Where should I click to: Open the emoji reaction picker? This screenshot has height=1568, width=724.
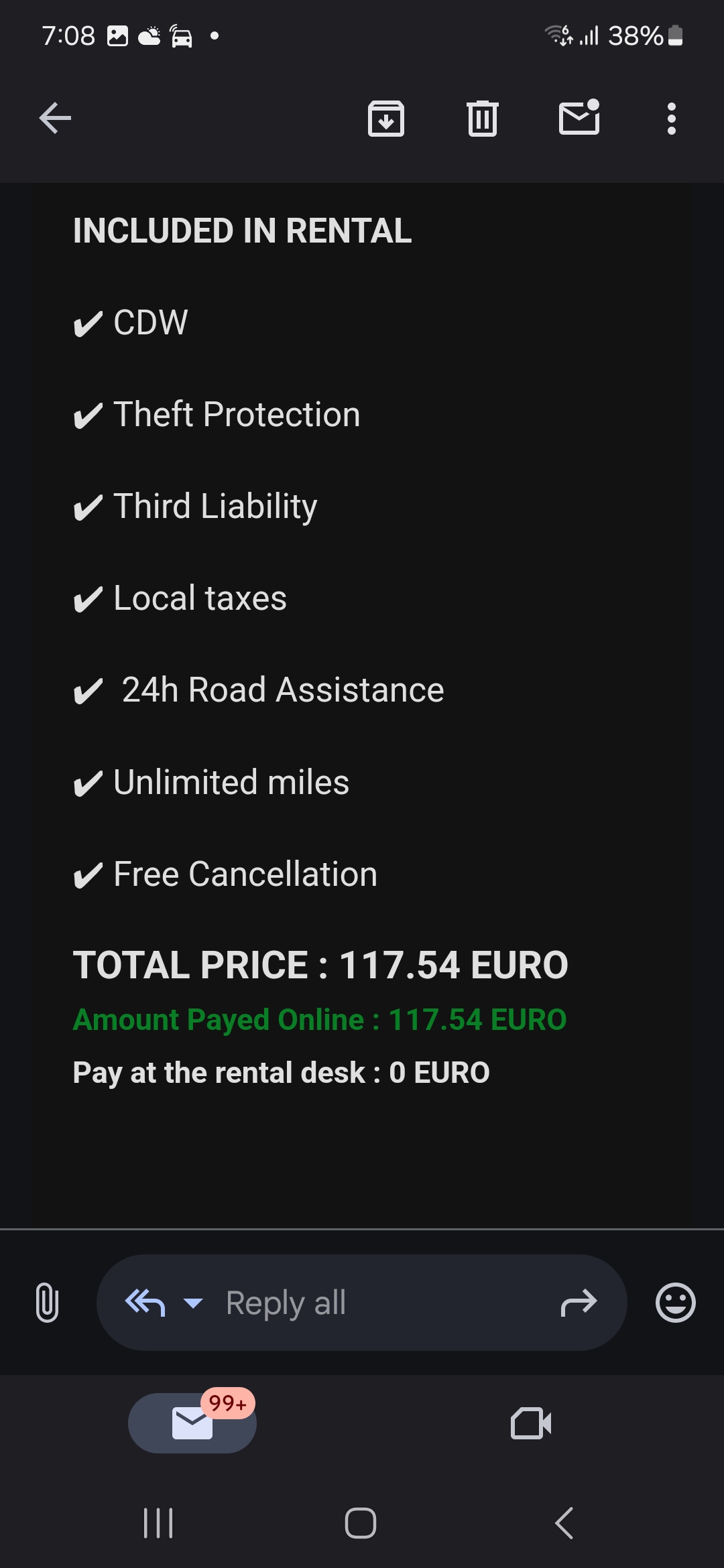[x=675, y=1303]
